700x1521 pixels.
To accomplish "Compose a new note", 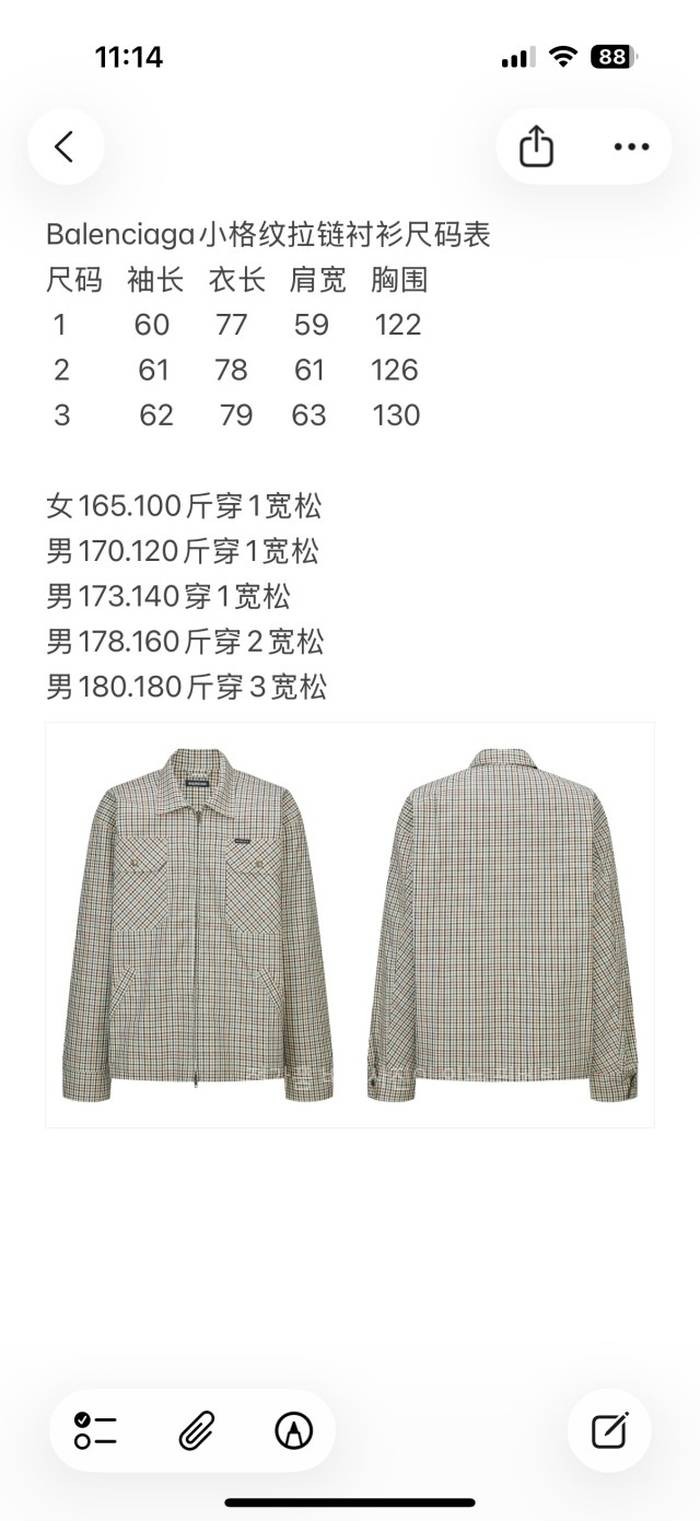I will pyautogui.click(x=609, y=1431).
